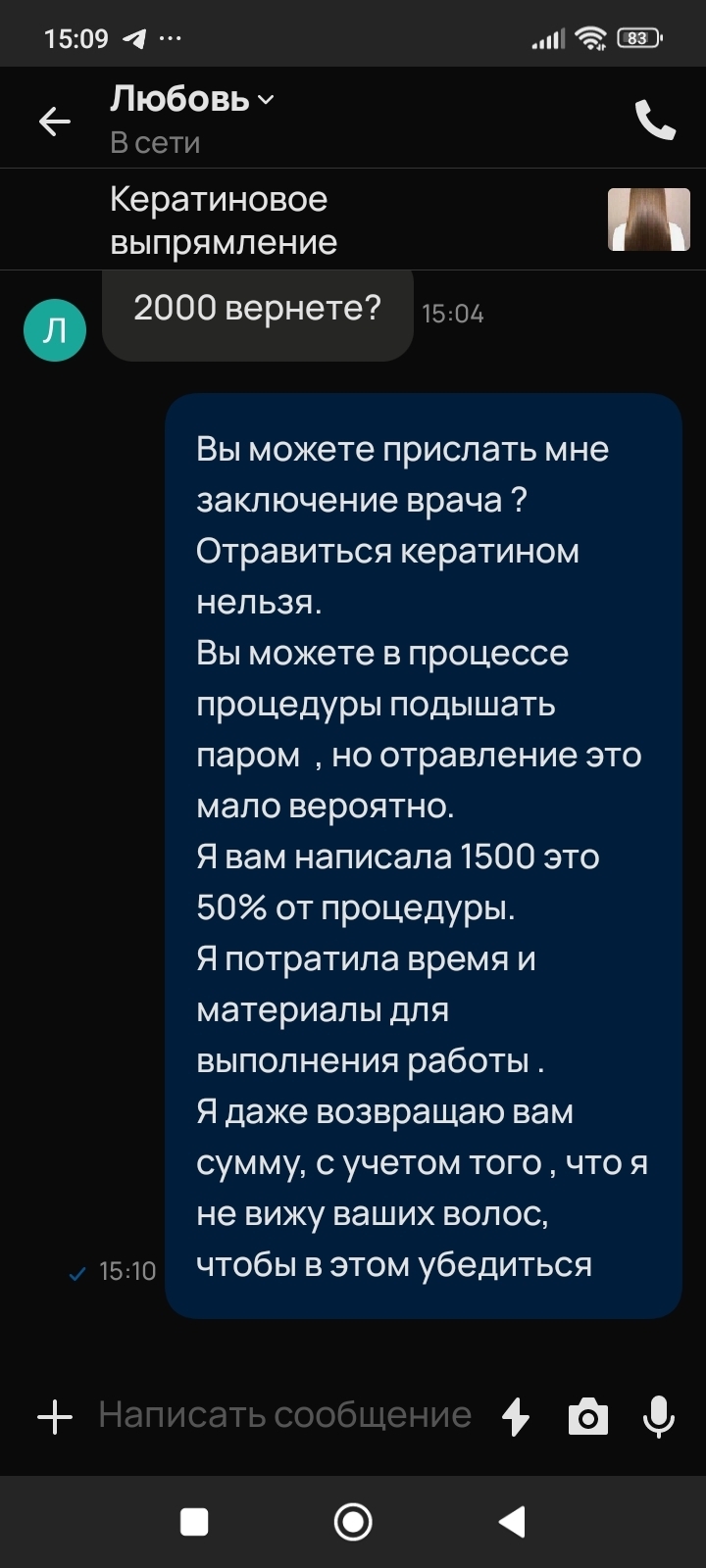Image resolution: width=706 pixels, height=1568 pixels.
Task: Record a voice message with microphone
Action: tap(658, 1416)
